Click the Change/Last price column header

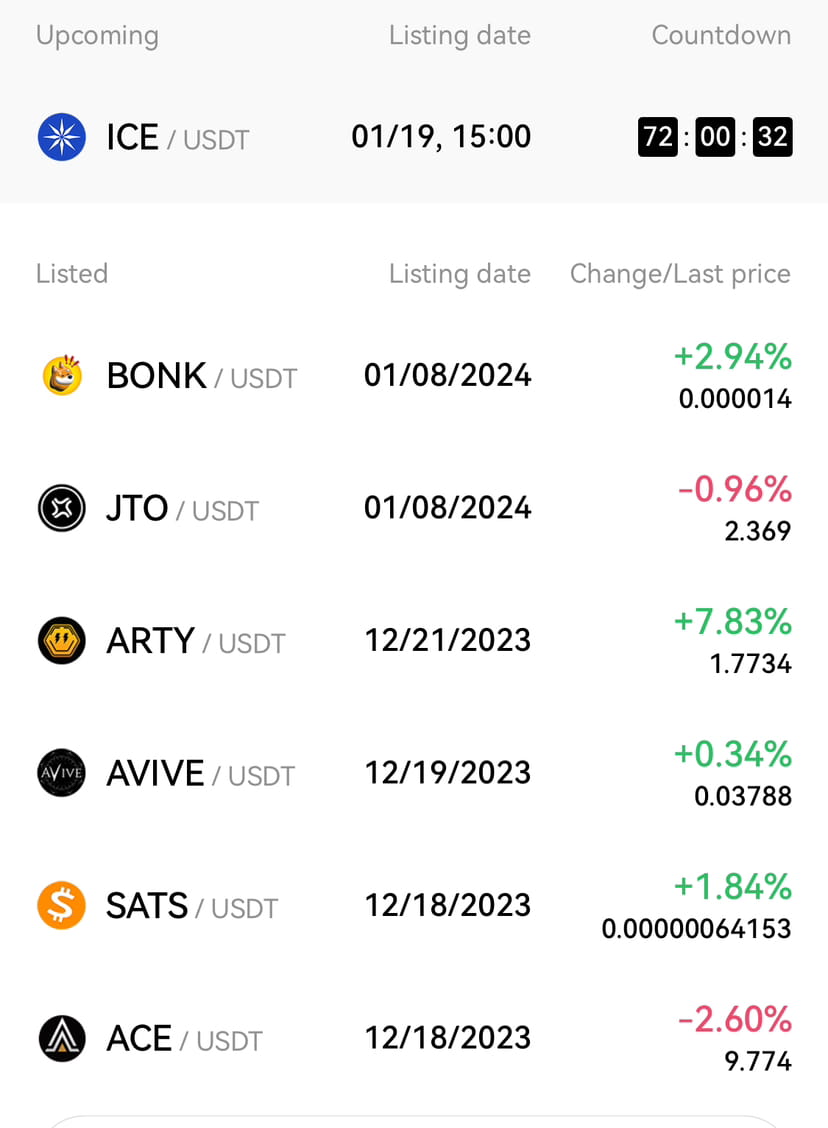tap(679, 273)
